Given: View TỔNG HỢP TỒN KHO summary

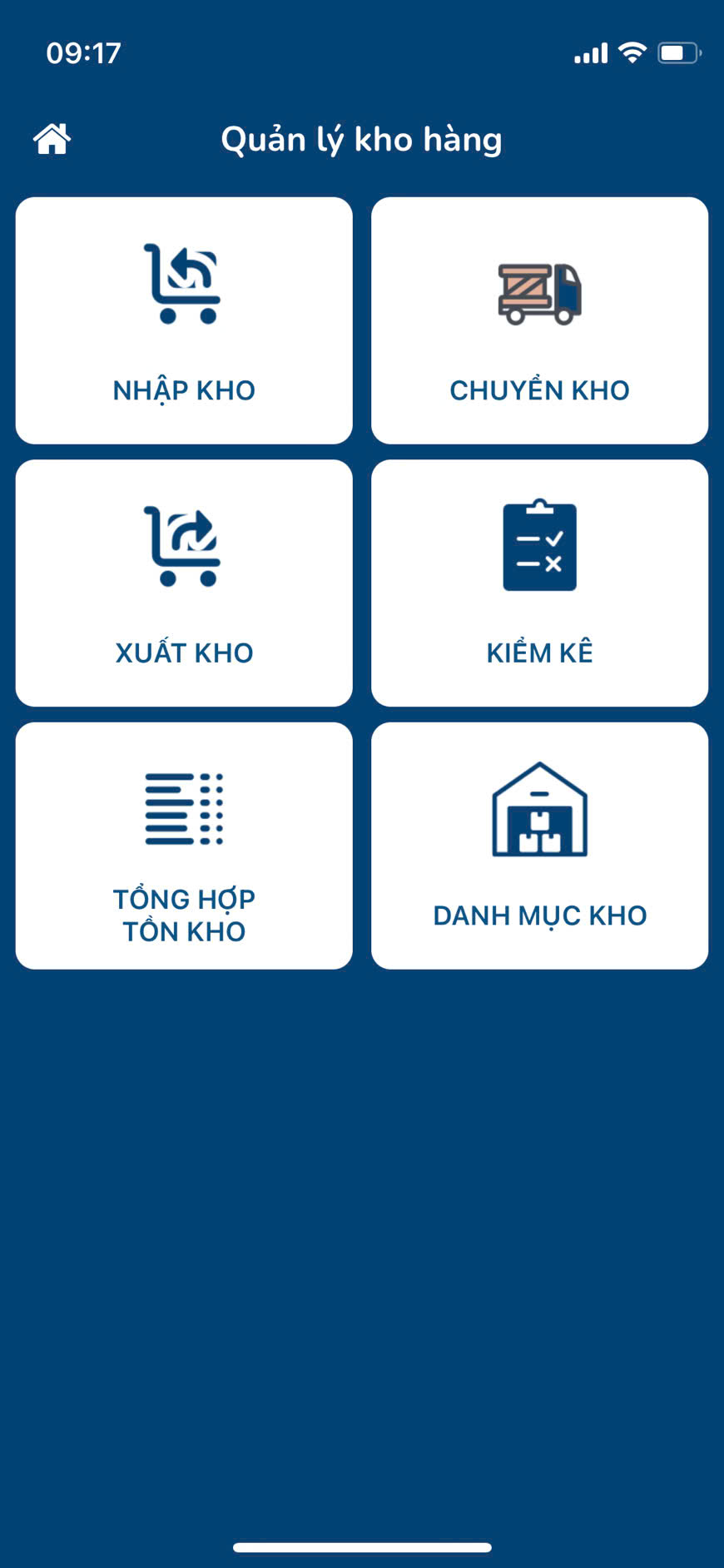Looking at the screenshot, I should point(184,845).
